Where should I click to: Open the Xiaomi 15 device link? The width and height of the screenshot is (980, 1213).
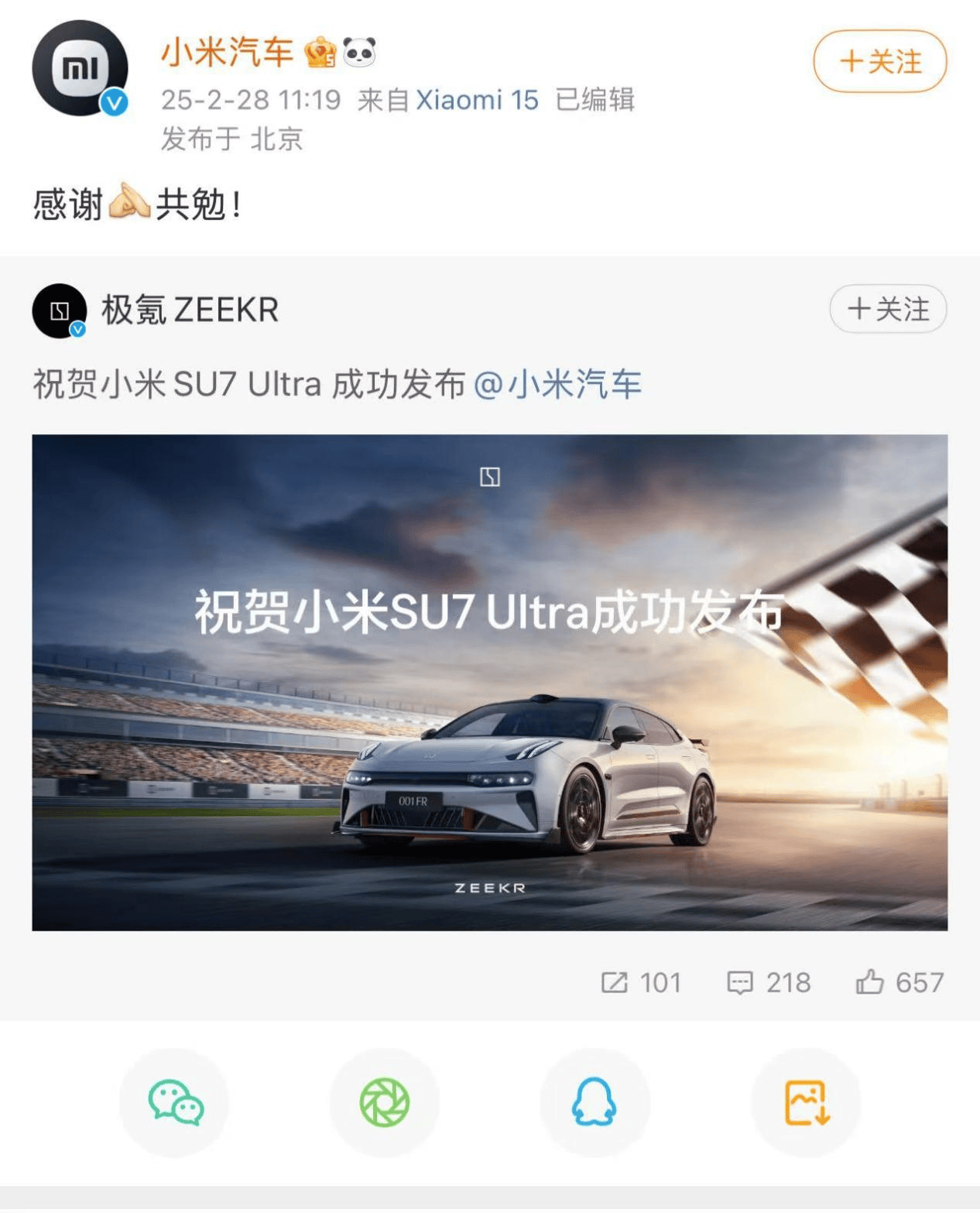click(x=477, y=100)
